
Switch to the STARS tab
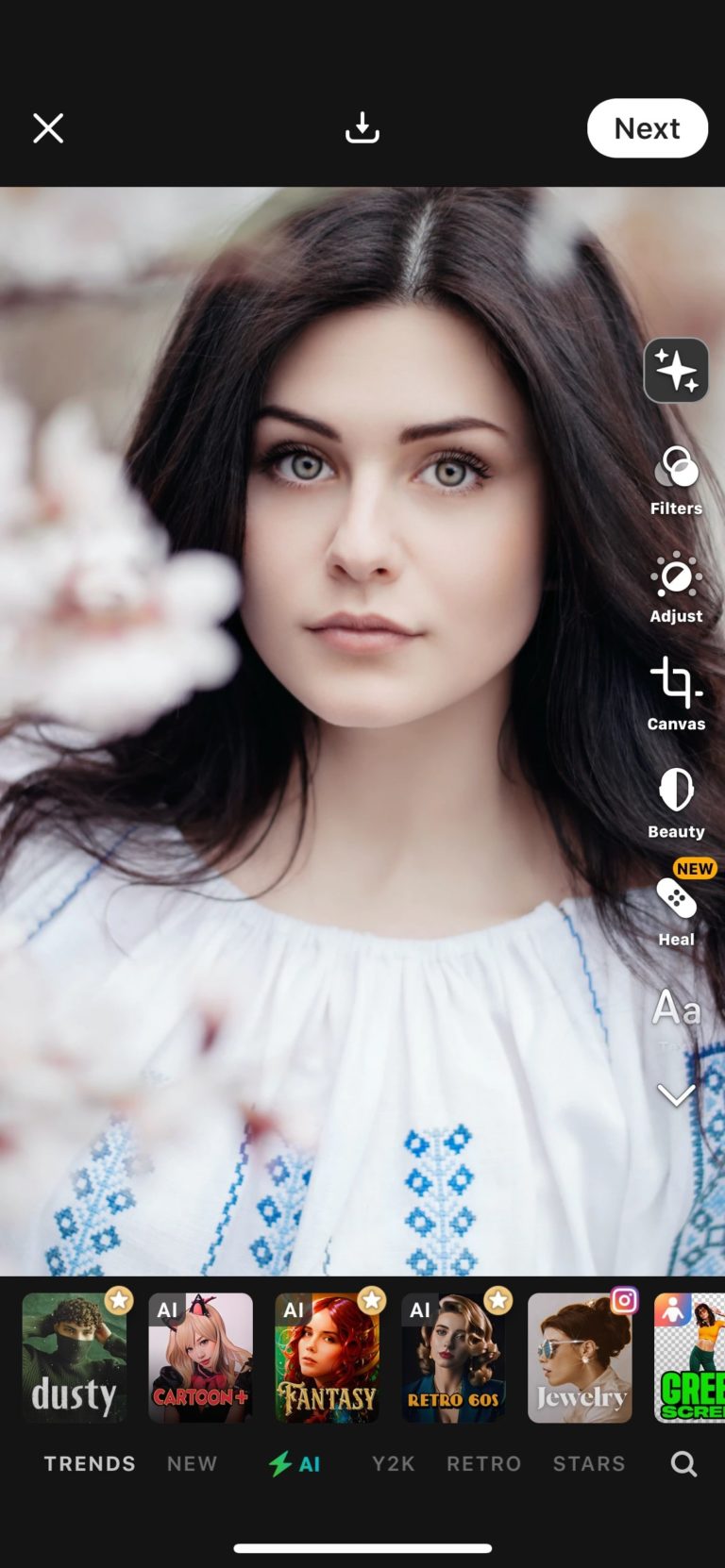tap(588, 1463)
